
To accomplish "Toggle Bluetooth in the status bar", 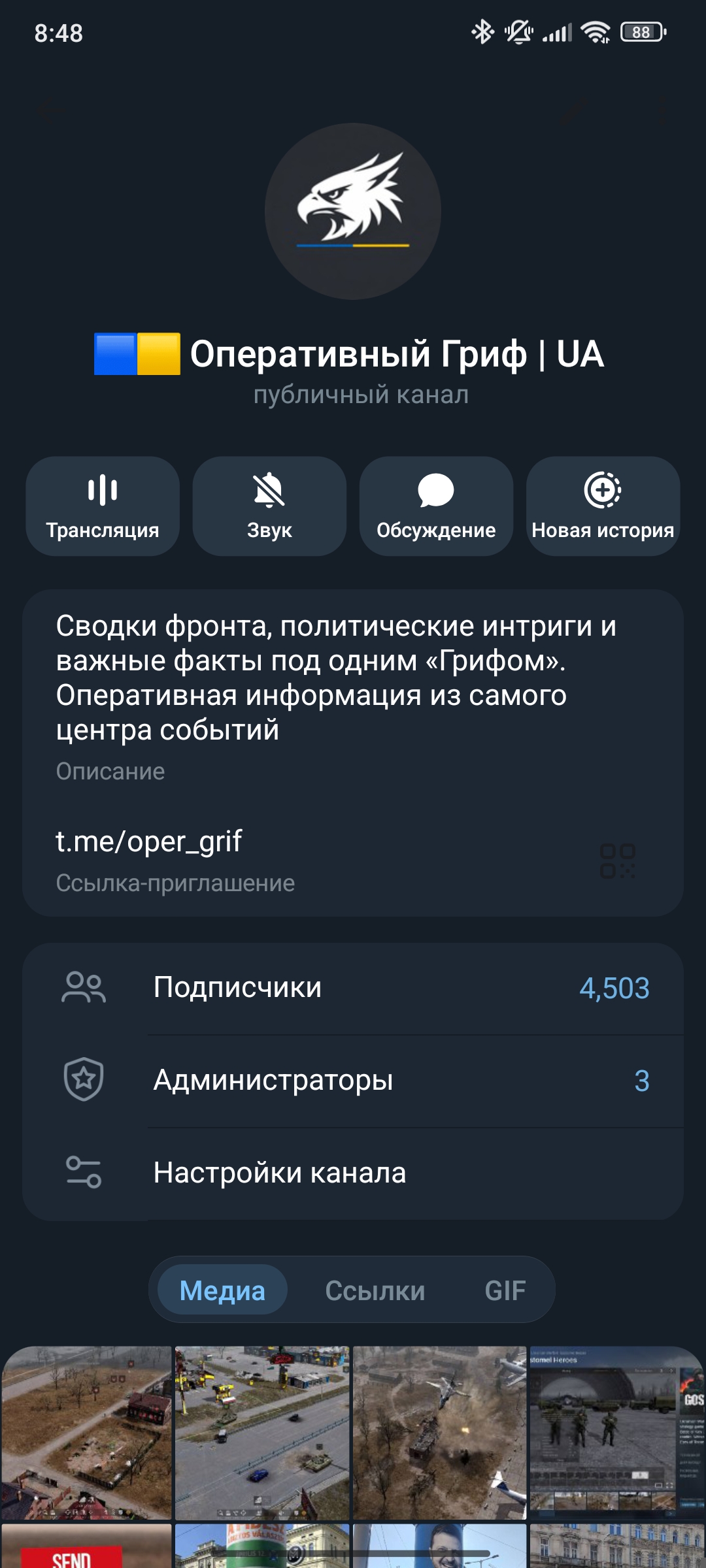I will 482,31.
